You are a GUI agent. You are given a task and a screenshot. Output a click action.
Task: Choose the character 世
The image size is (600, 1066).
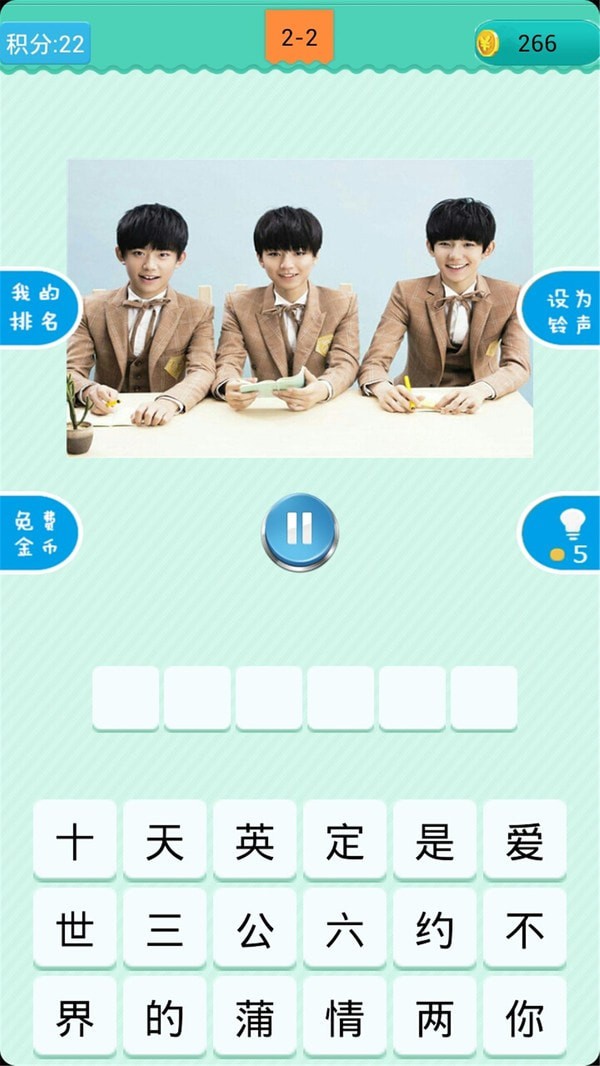point(75,929)
